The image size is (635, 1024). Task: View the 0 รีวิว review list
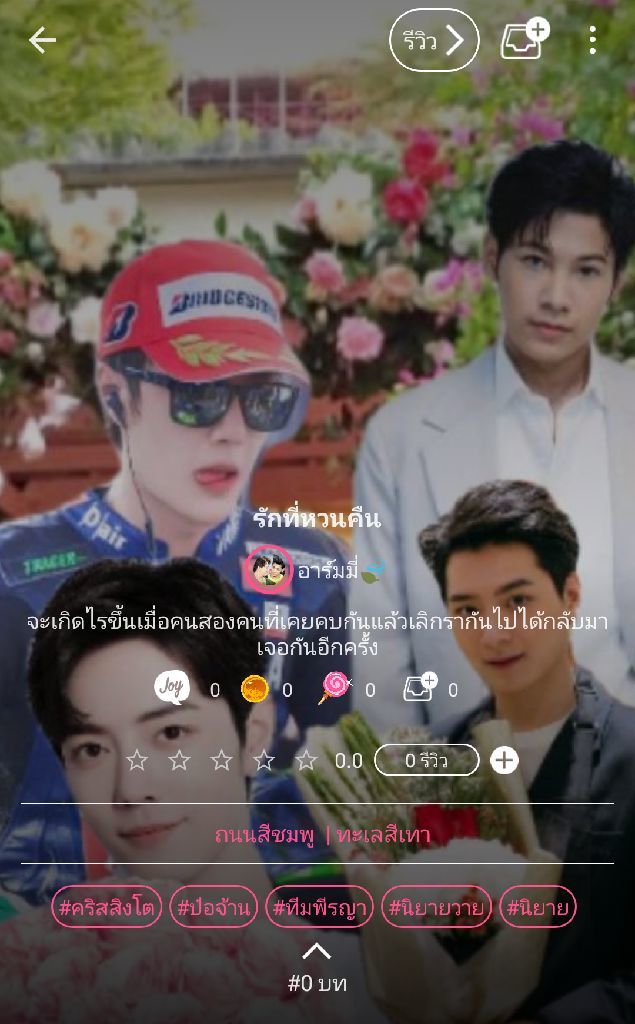tap(426, 761)
